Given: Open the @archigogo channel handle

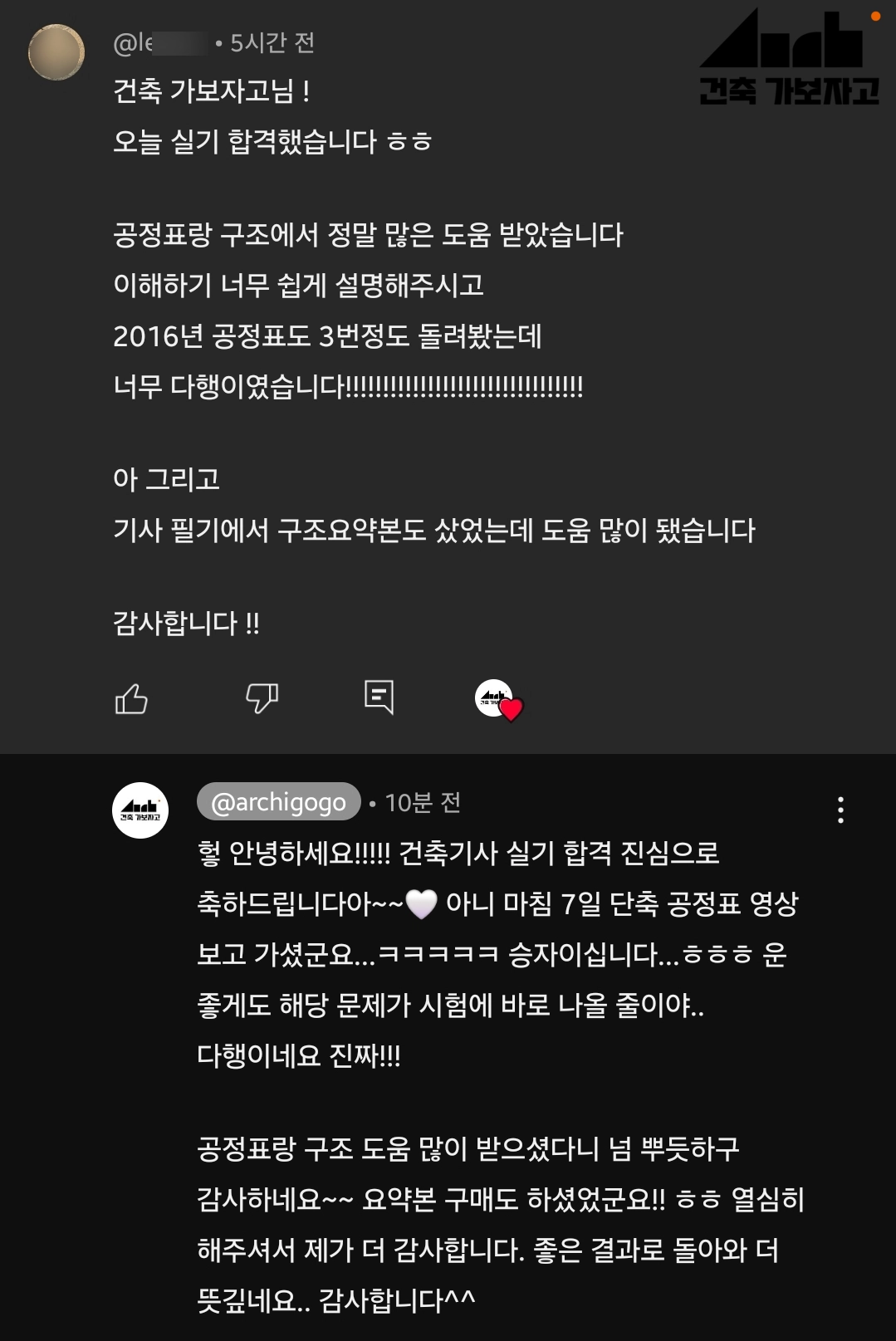Looking at the screenshot, I should tap(279, 802).
